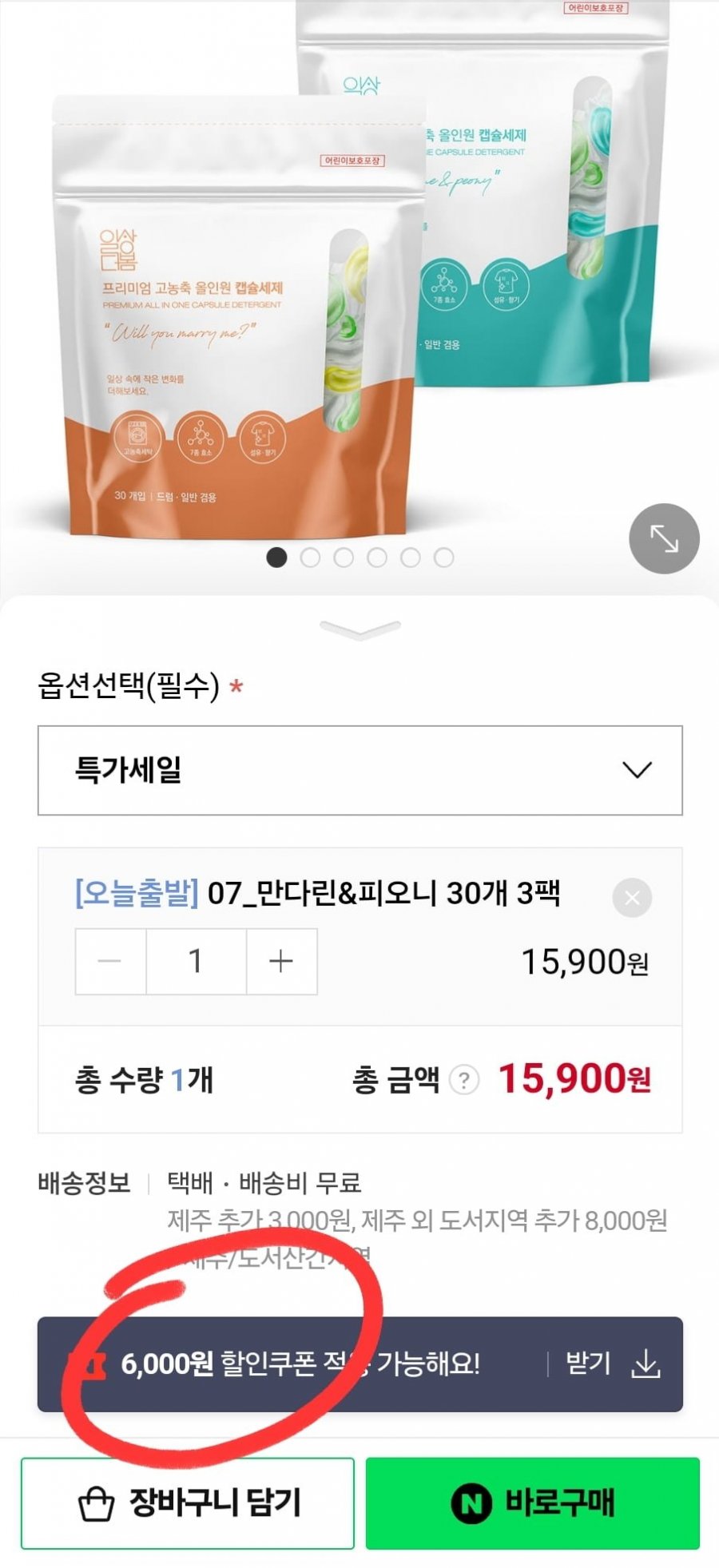
Task: Increase quantity with the plus button
Action: (281, 961)
